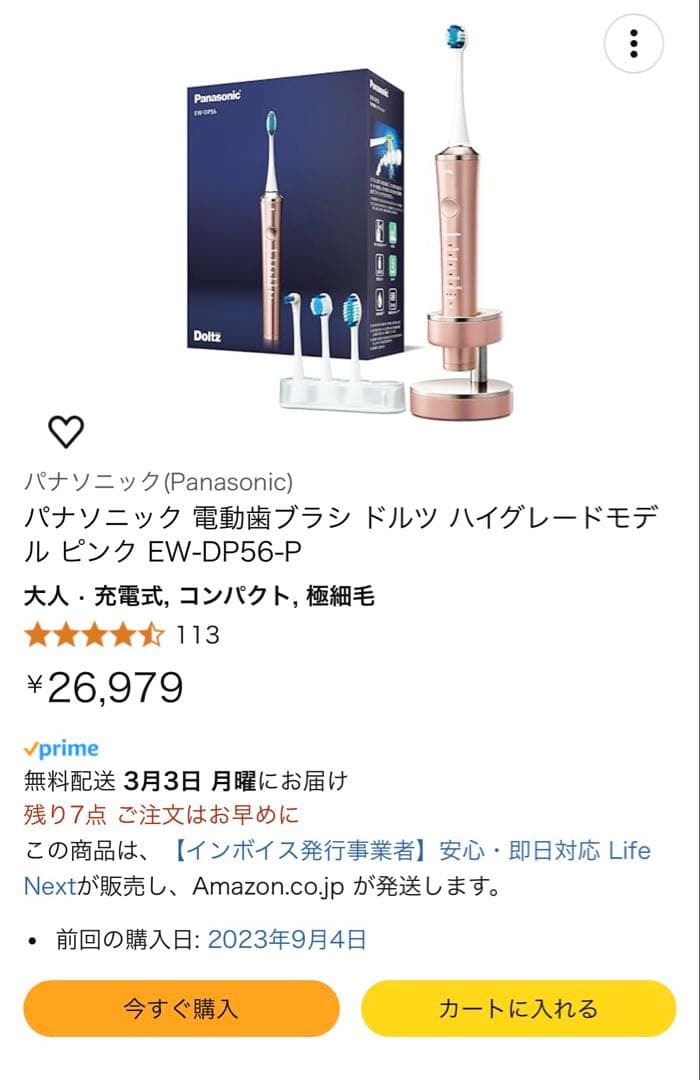Tap カートに入れる to add to cart
Image resolution: width=700 pixels, height=1080 pixels.
click(x=518, y=1008)
